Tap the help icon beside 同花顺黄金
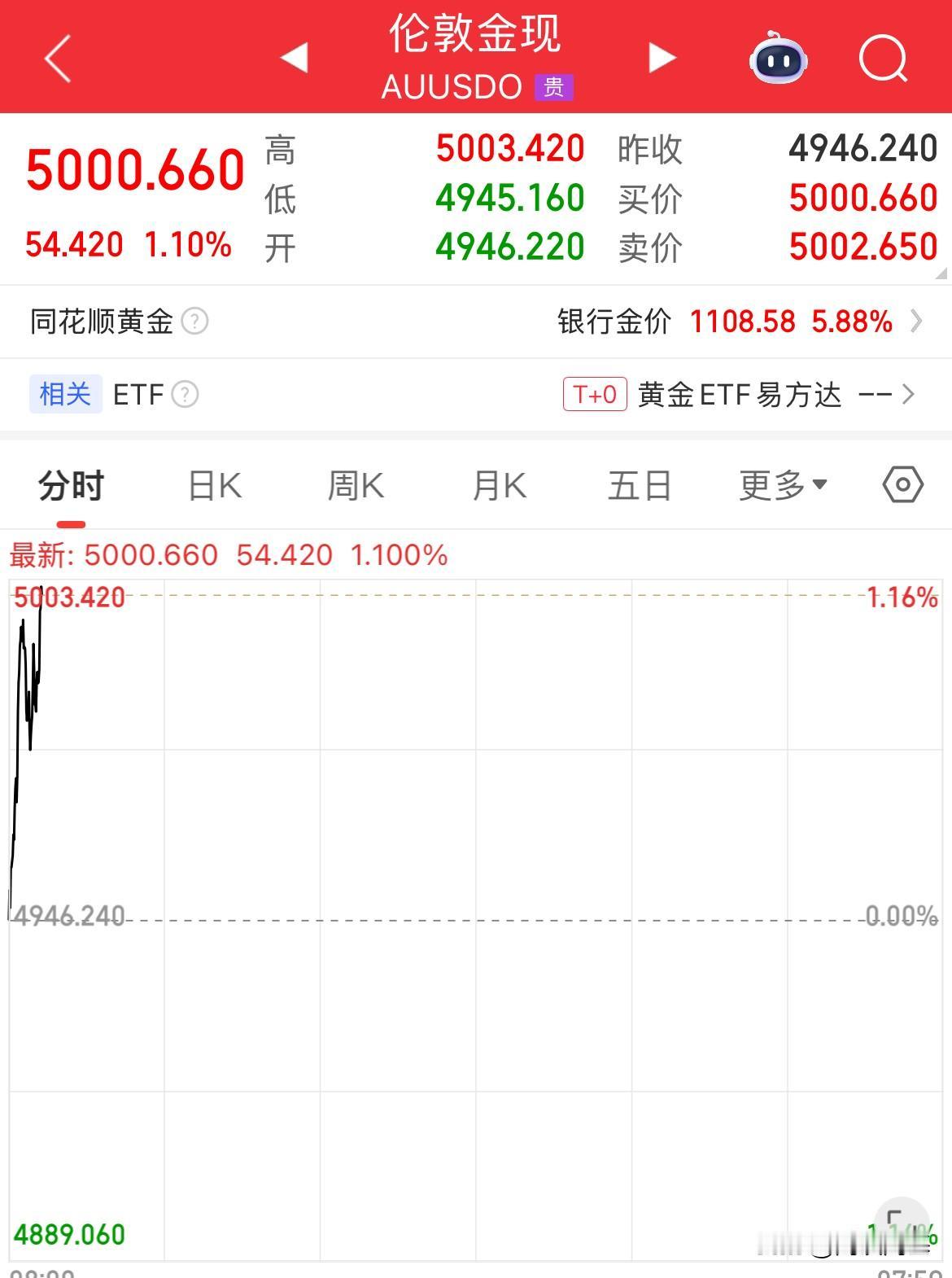 (x=198, y=322)
